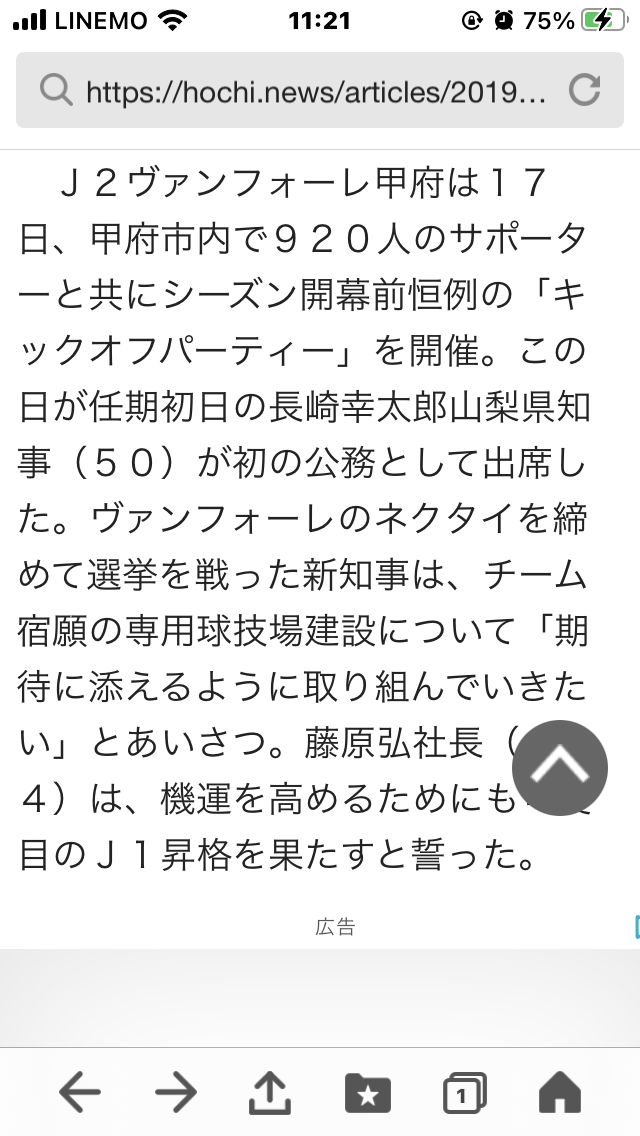Open the tab switcher showing 1 tab
The width and height of the screenshot is (640, 1136).
[x=464, y=1092]
